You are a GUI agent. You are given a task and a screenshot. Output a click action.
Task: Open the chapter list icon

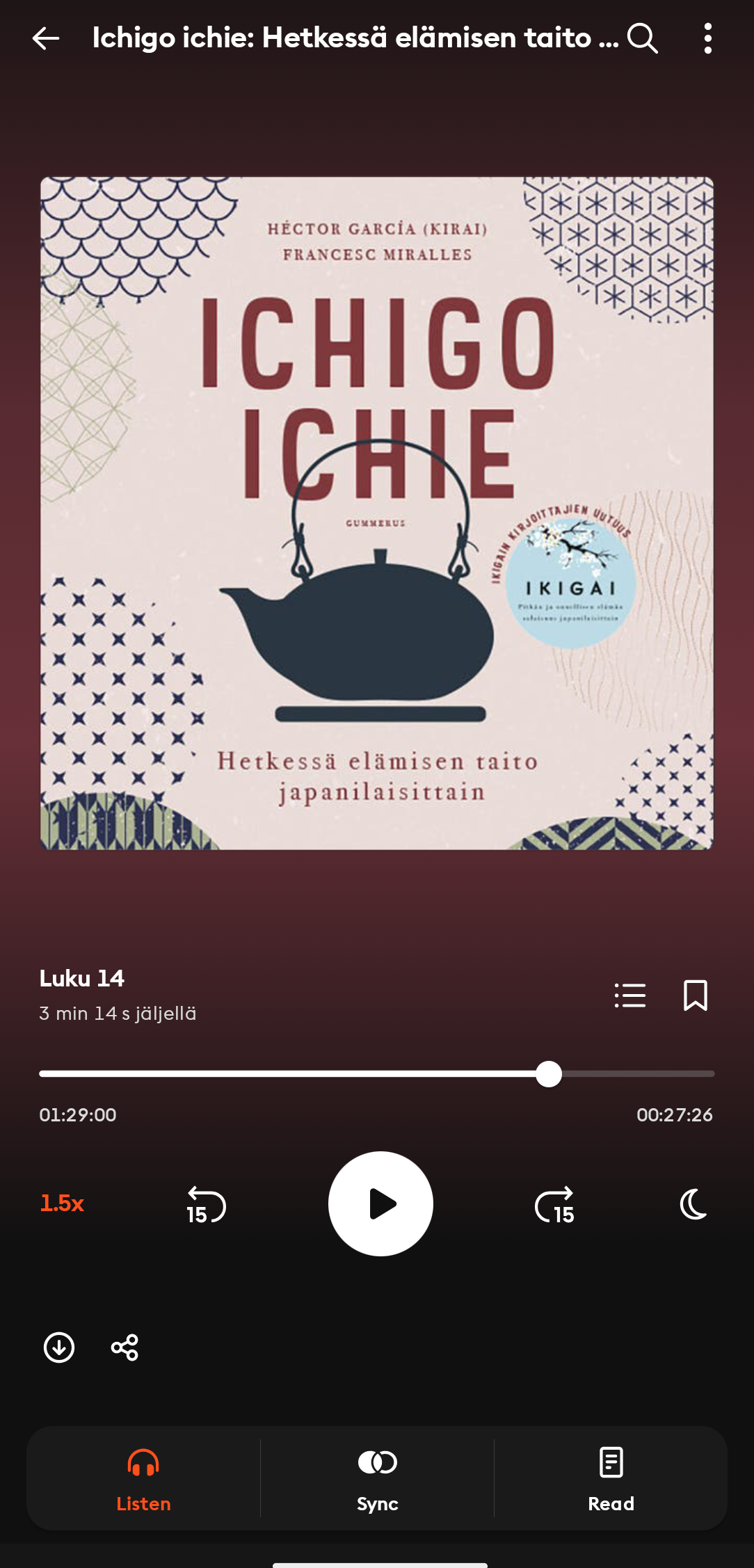pyautogui.click(x=630, y=995)
